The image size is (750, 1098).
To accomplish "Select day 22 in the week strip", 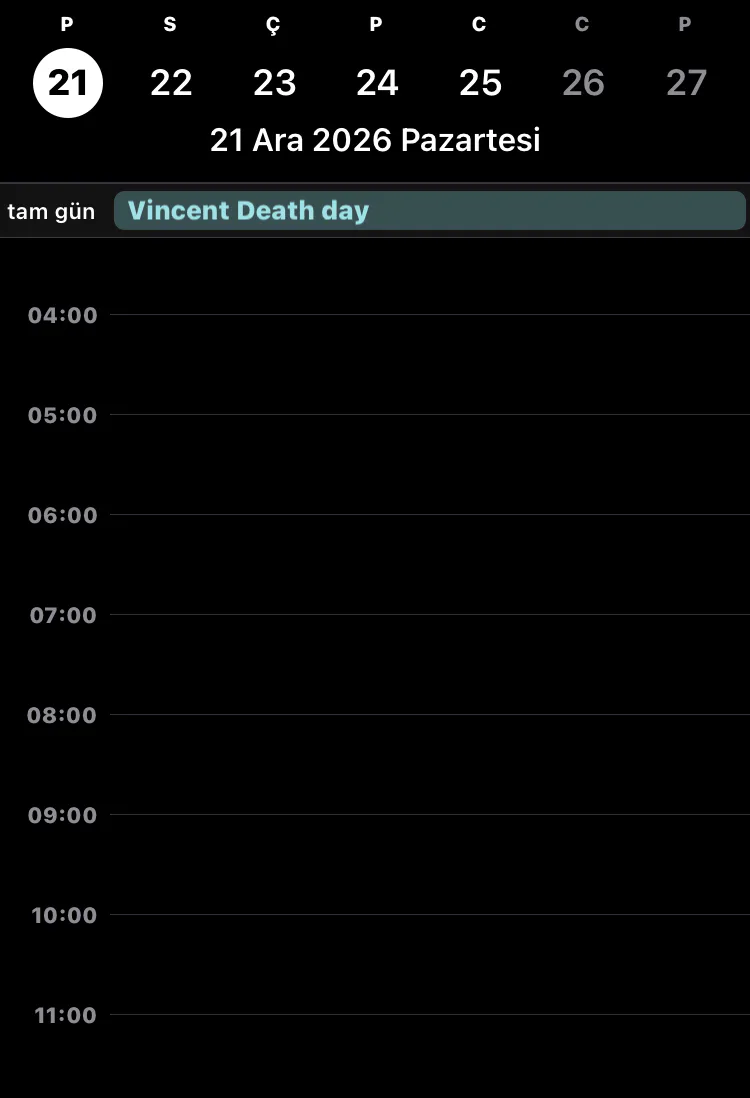I will (x=171, y=83).
